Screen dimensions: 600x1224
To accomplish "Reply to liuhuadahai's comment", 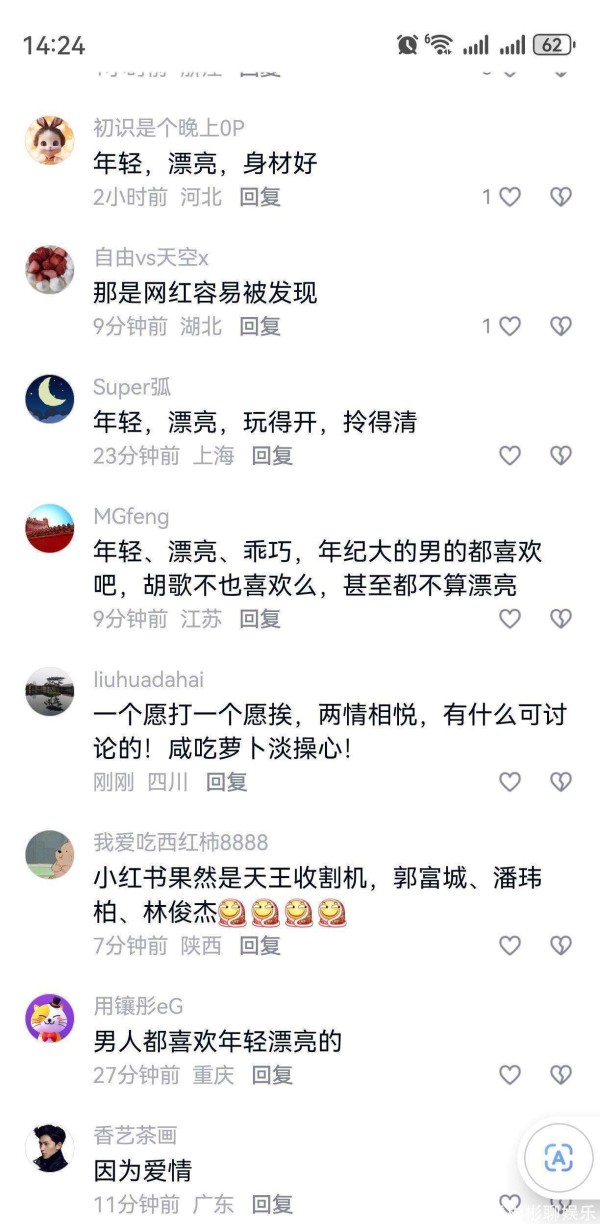I will pos(226,782).
